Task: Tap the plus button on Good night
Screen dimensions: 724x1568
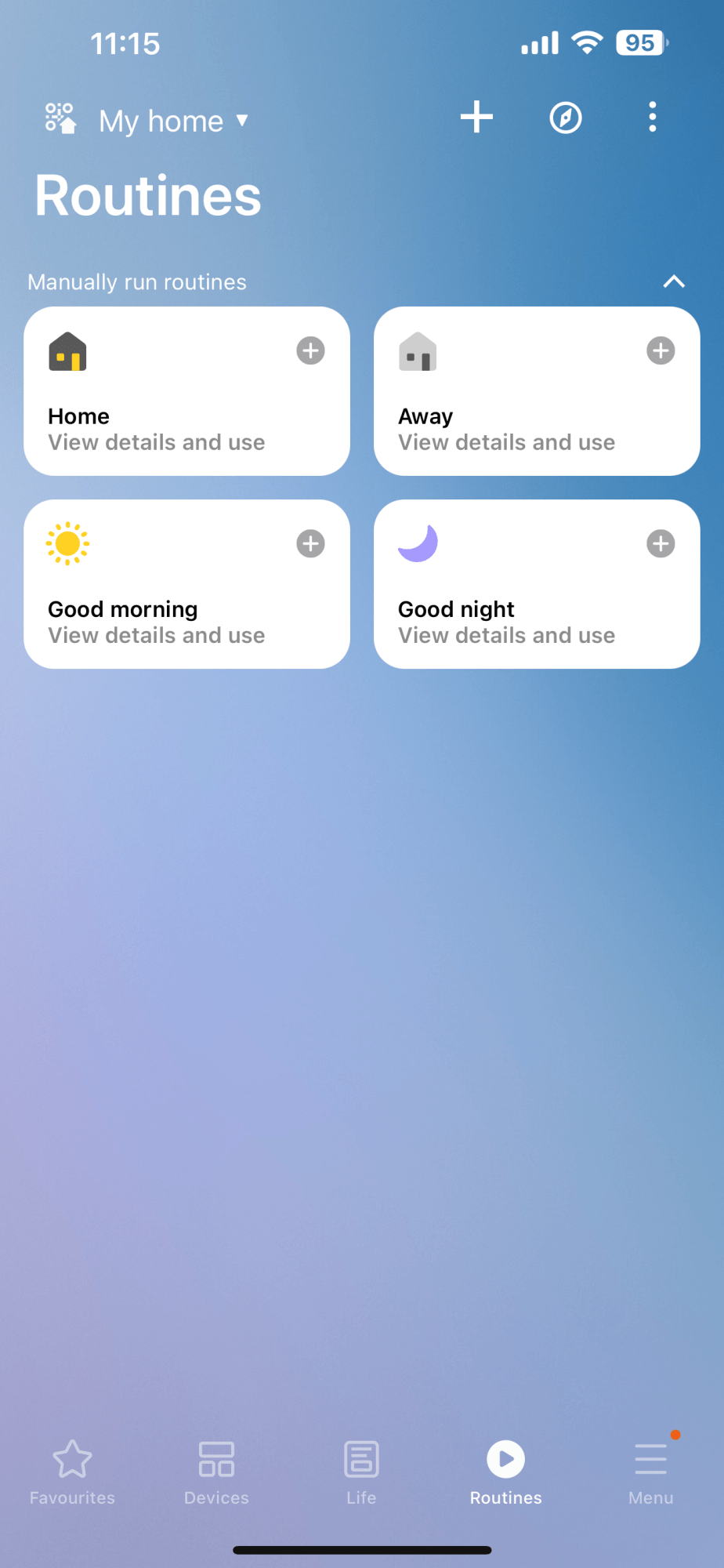Action: tap(661, 543)
